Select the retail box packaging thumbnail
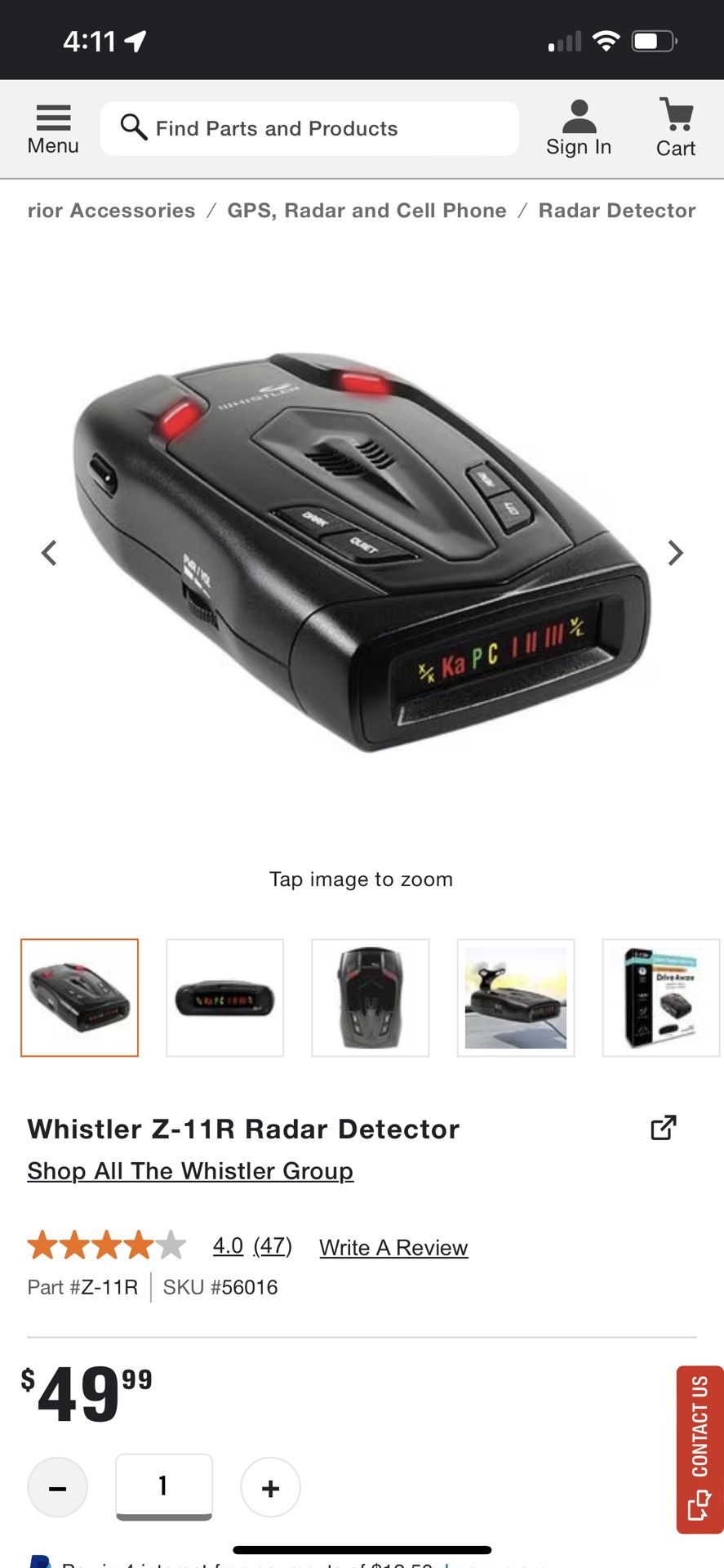724x1568 pixels. point(661,998)
